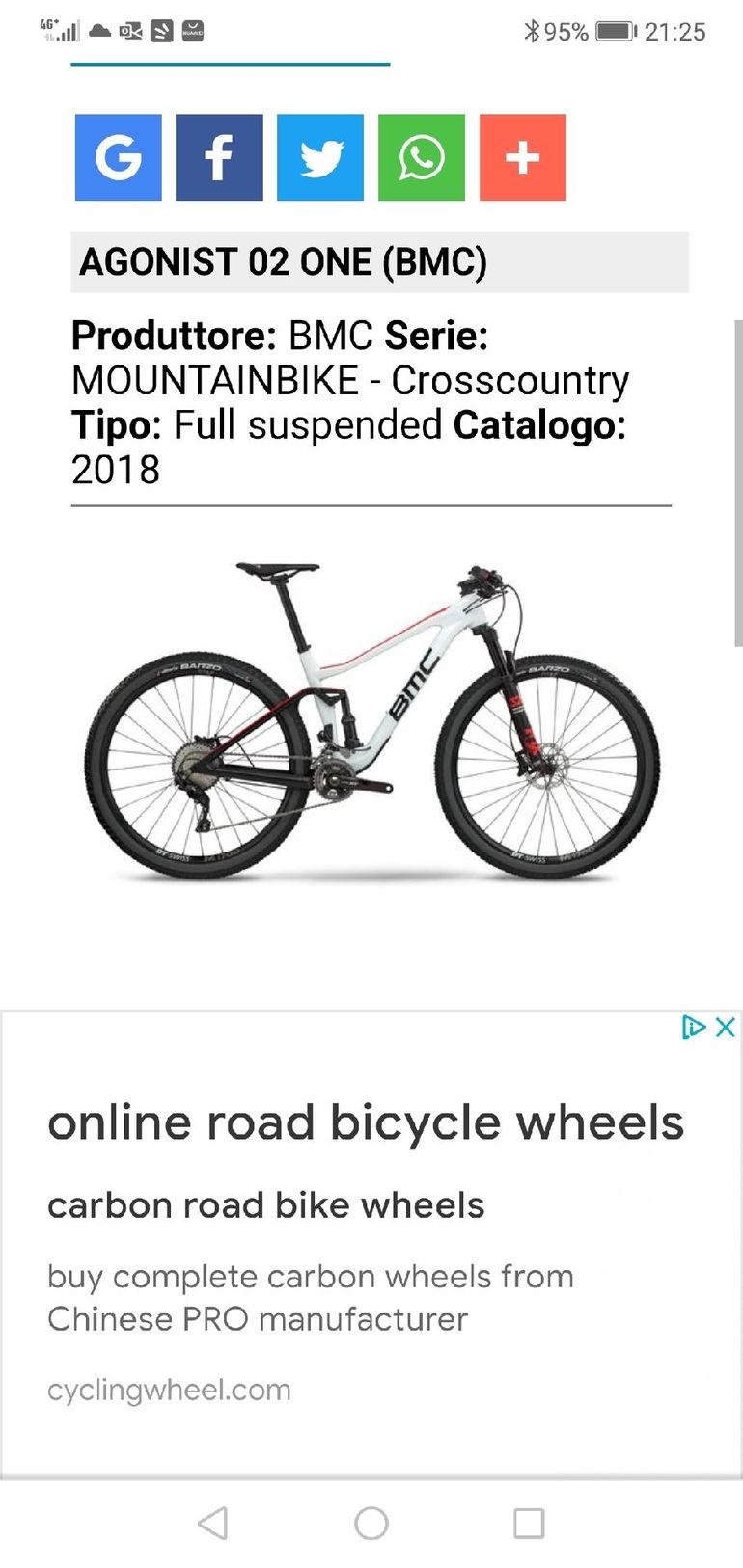743x1568 pixels.
Task: Share this bike on Facebook
Action: point(219,157)
